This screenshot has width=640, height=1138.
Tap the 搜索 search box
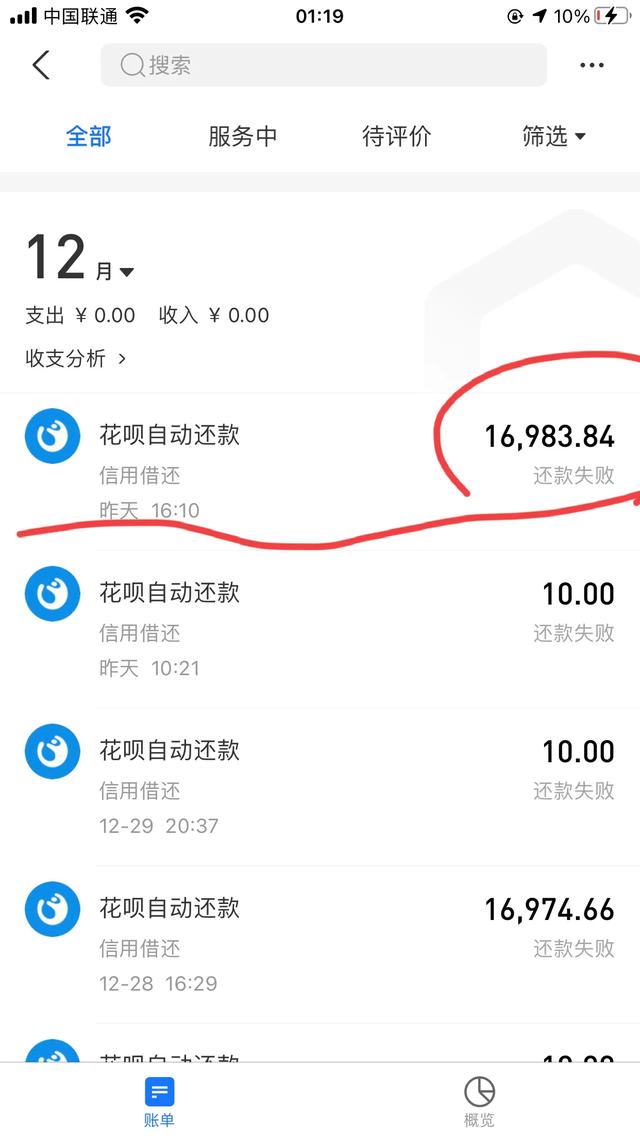pyautogui.click(x=323, y=66)
